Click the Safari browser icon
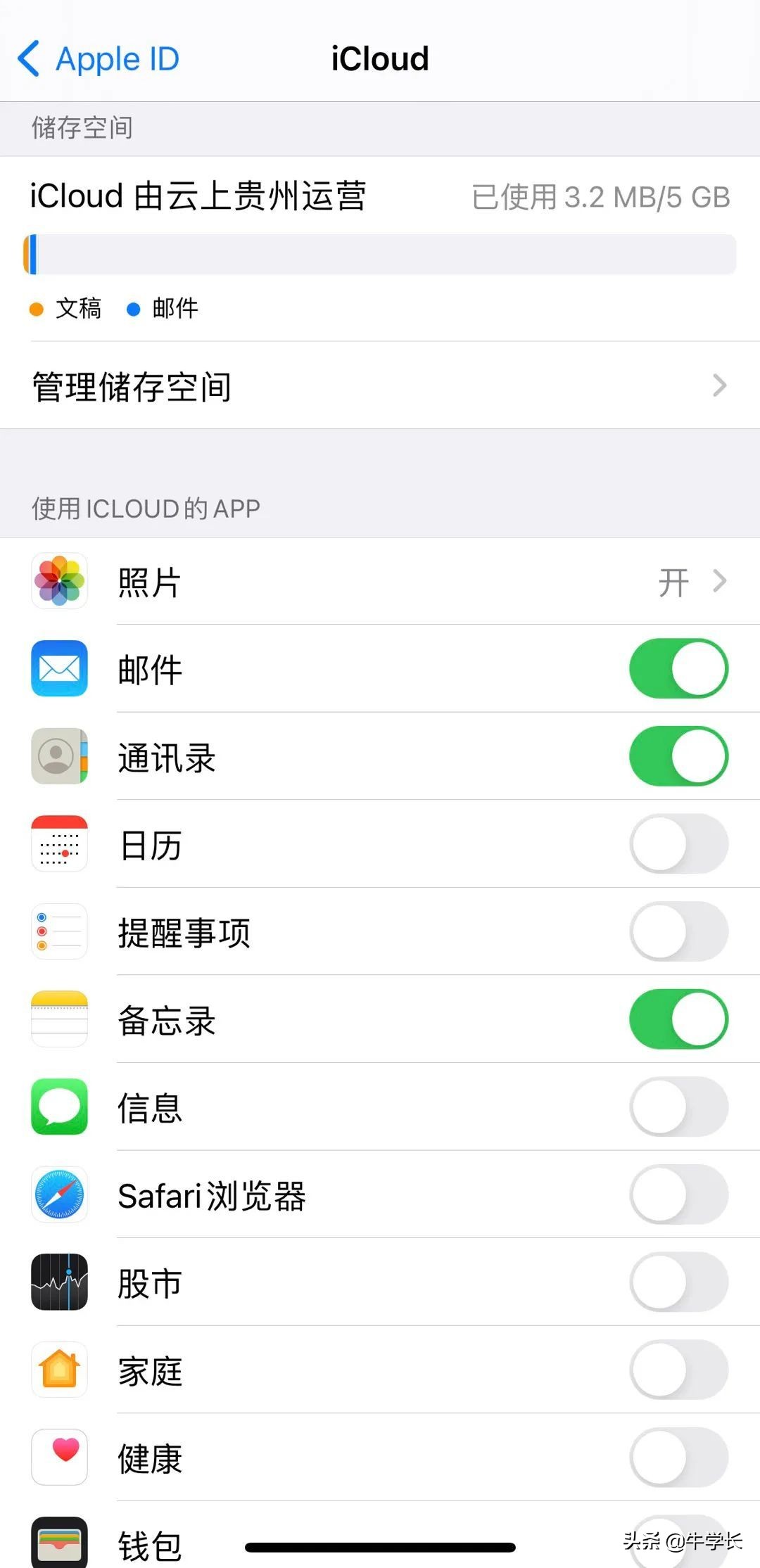This screenshot has height=1568, width=760. click(59, 1194)
